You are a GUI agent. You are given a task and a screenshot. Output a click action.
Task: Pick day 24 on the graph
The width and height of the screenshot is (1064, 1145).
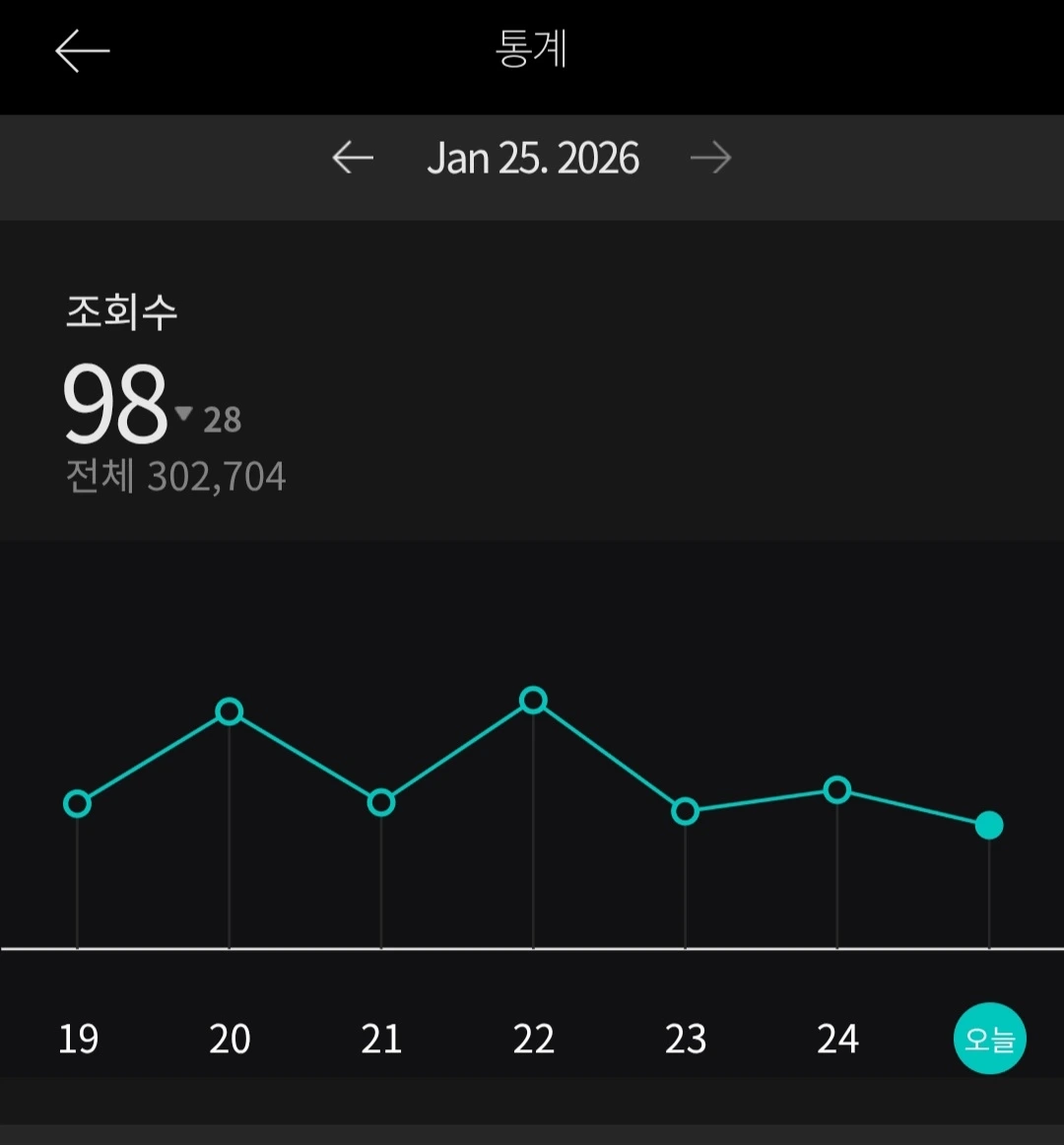(837, 1039)
